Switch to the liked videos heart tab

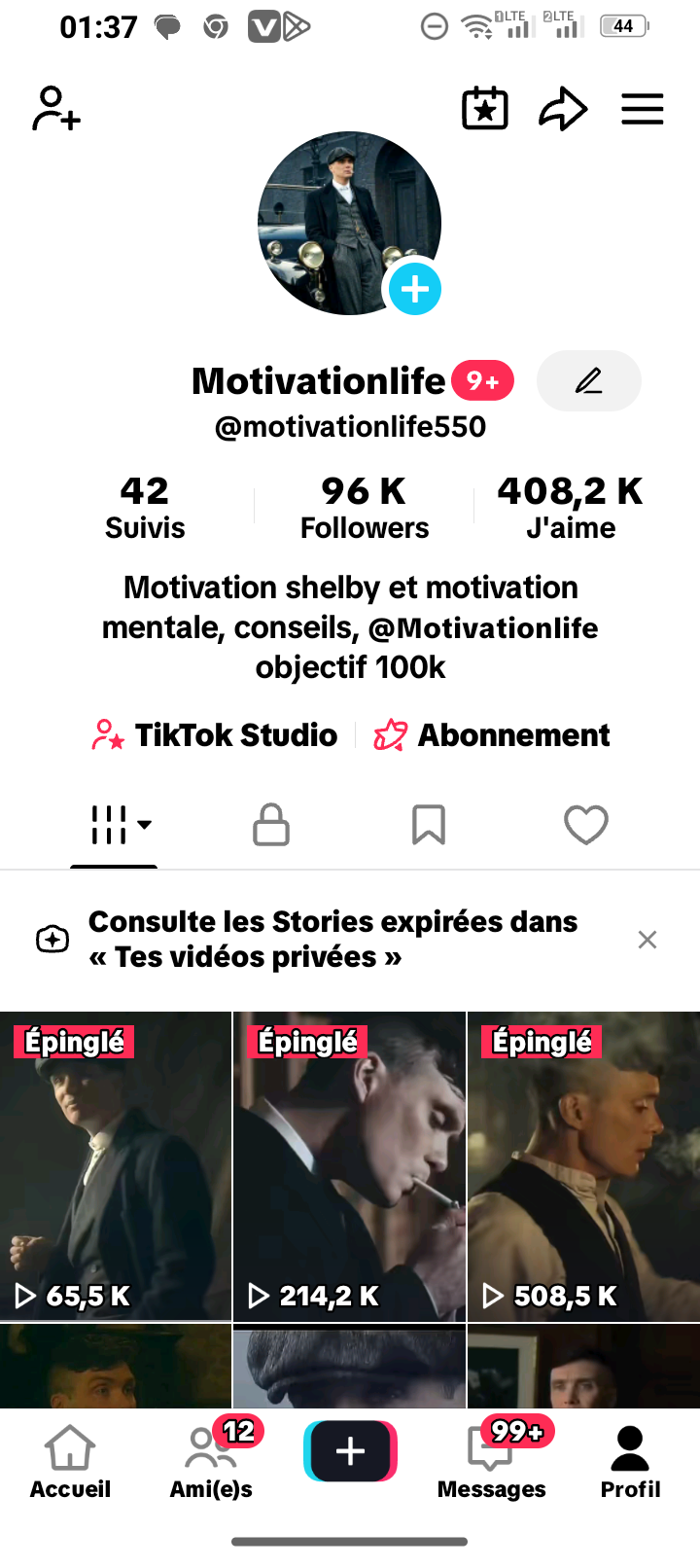[586, 825]
